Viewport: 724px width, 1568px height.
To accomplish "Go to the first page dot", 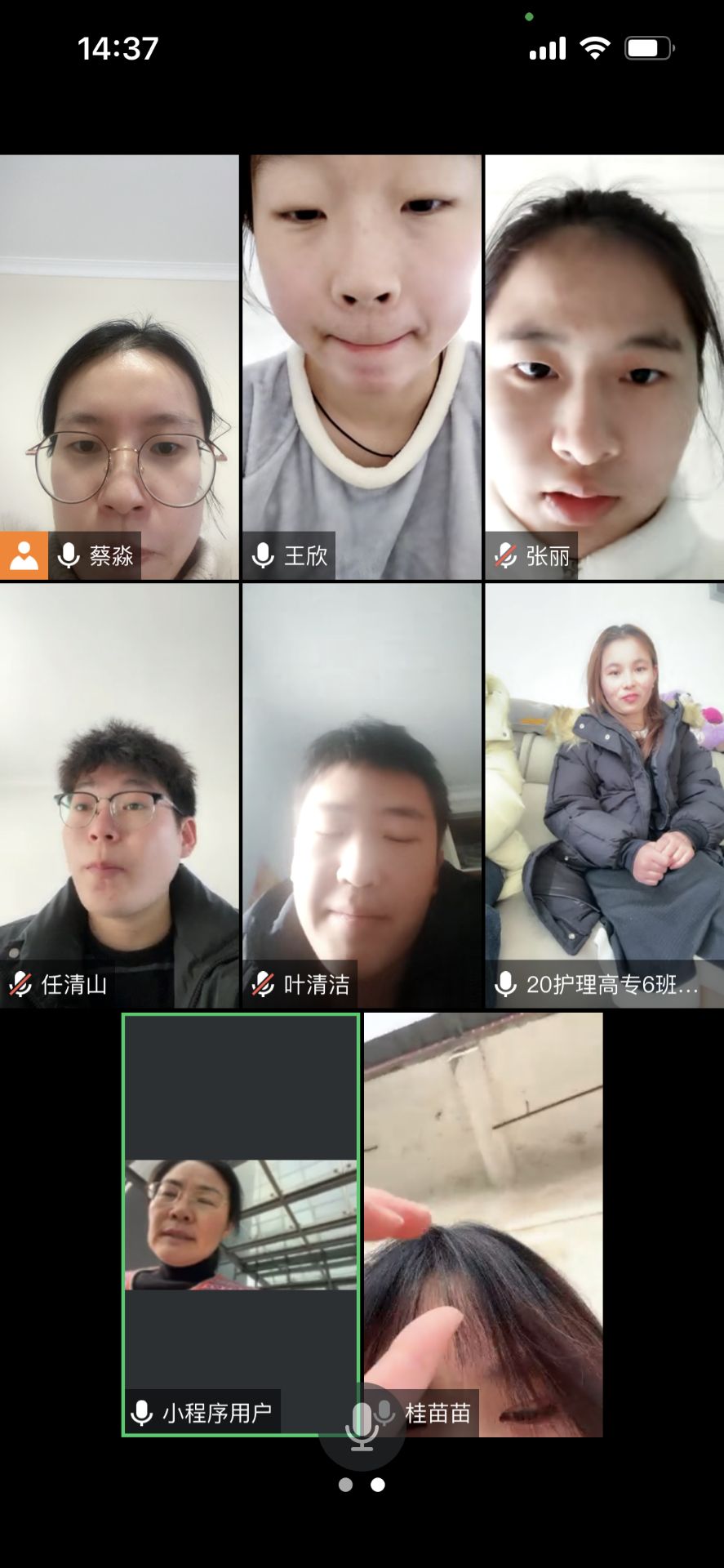I will (346, 1485).
